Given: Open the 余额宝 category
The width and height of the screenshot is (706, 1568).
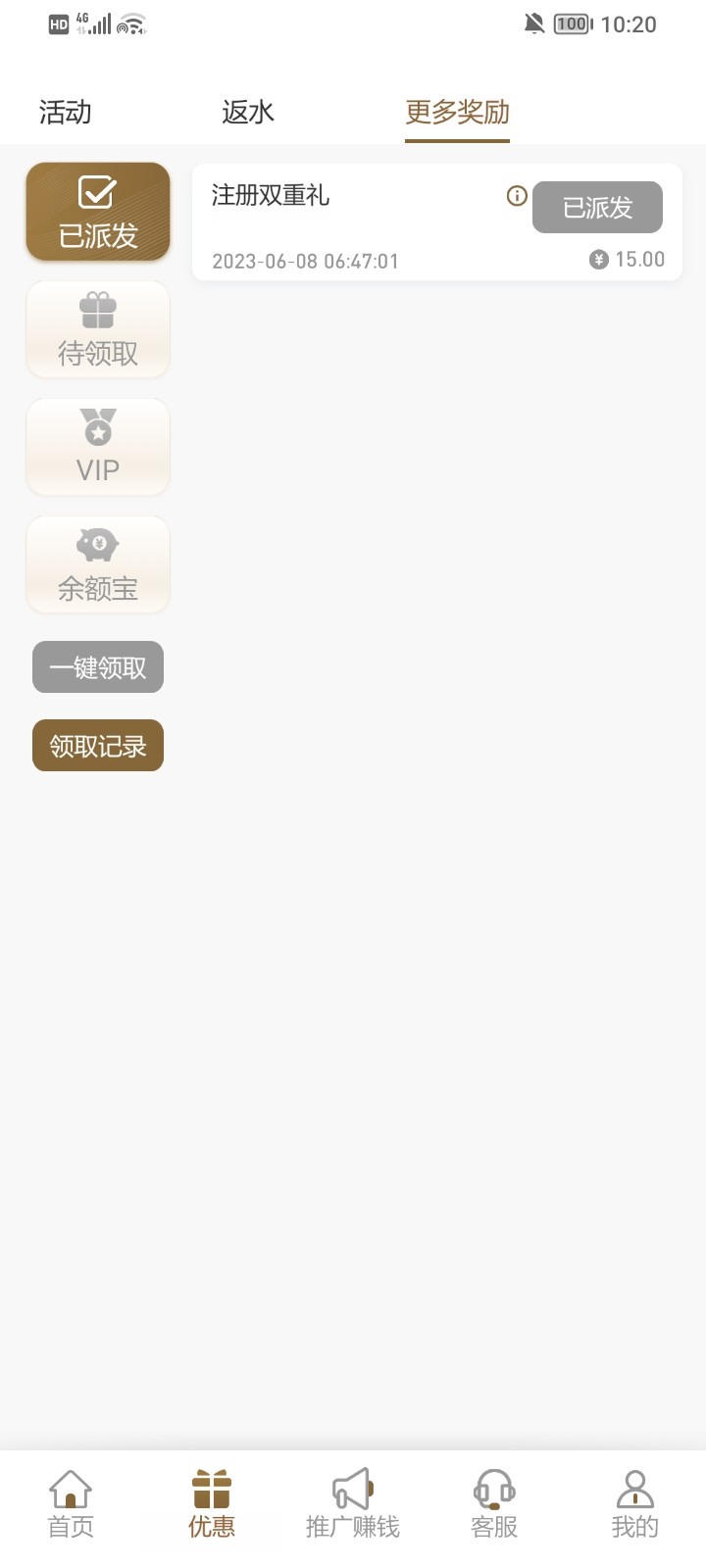Looking at the screenshot, I should [x=98, y=564].
